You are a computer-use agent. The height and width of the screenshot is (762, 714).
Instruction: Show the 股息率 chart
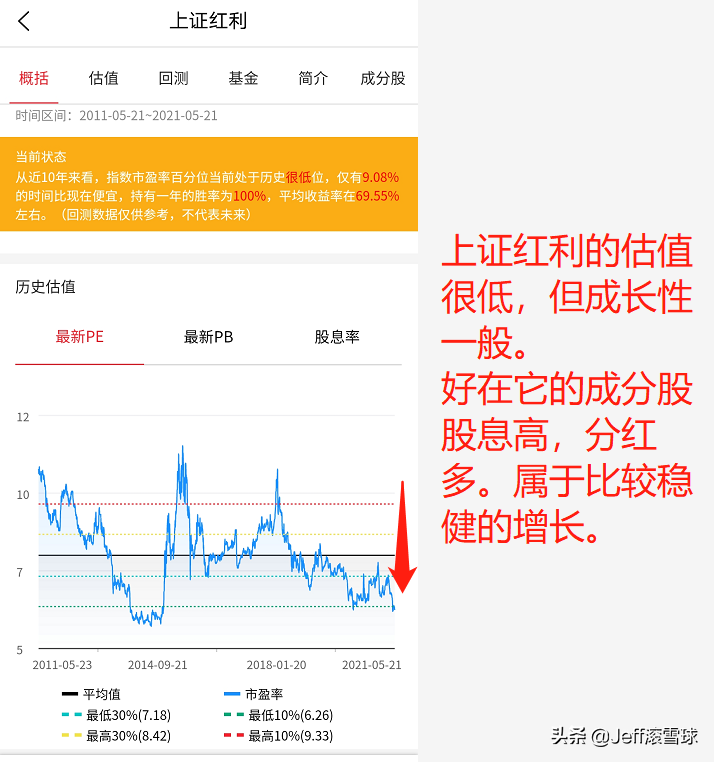(x=337, y=337)
